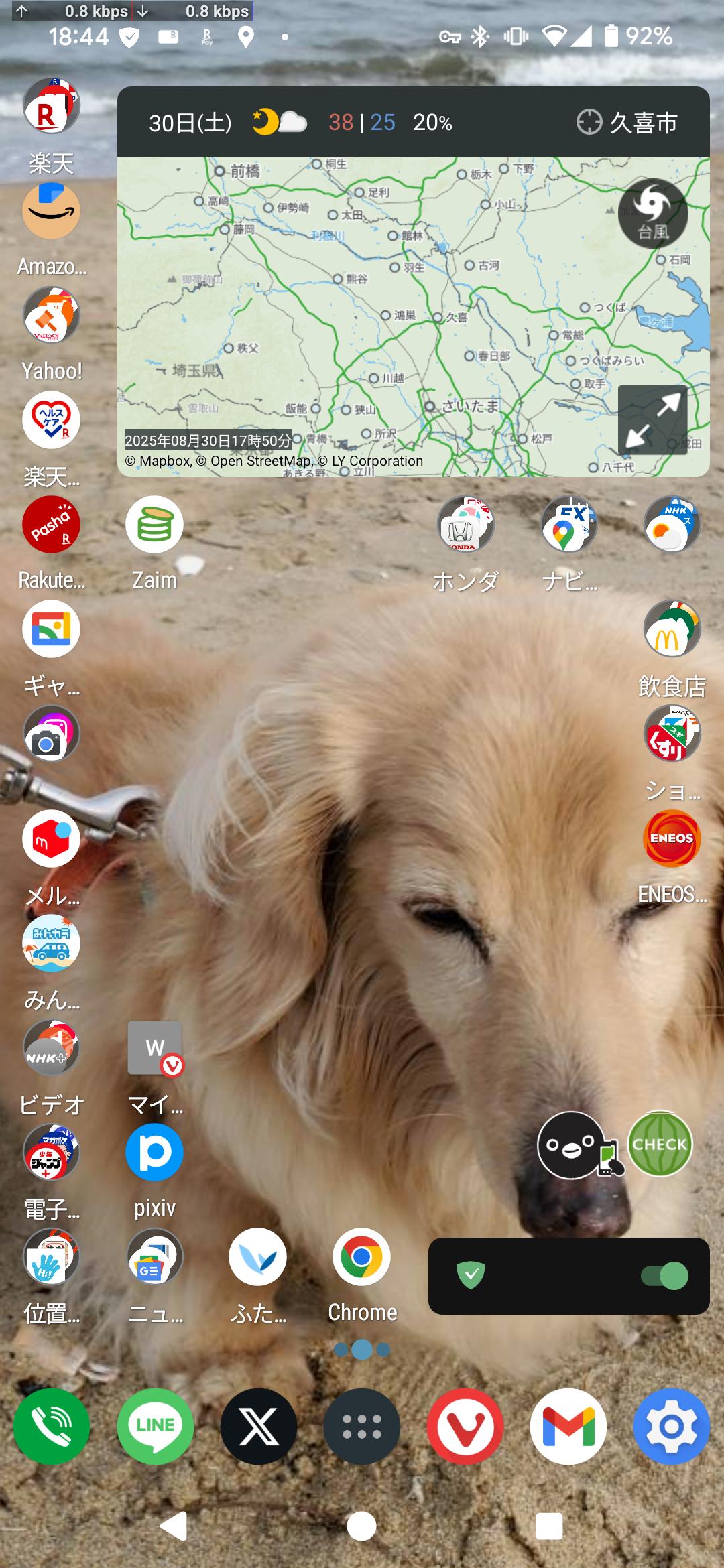This screenshot has height=1568, width=724.
Task: Change the 久喜市 location in the weather widget
Action: (627, 123)
